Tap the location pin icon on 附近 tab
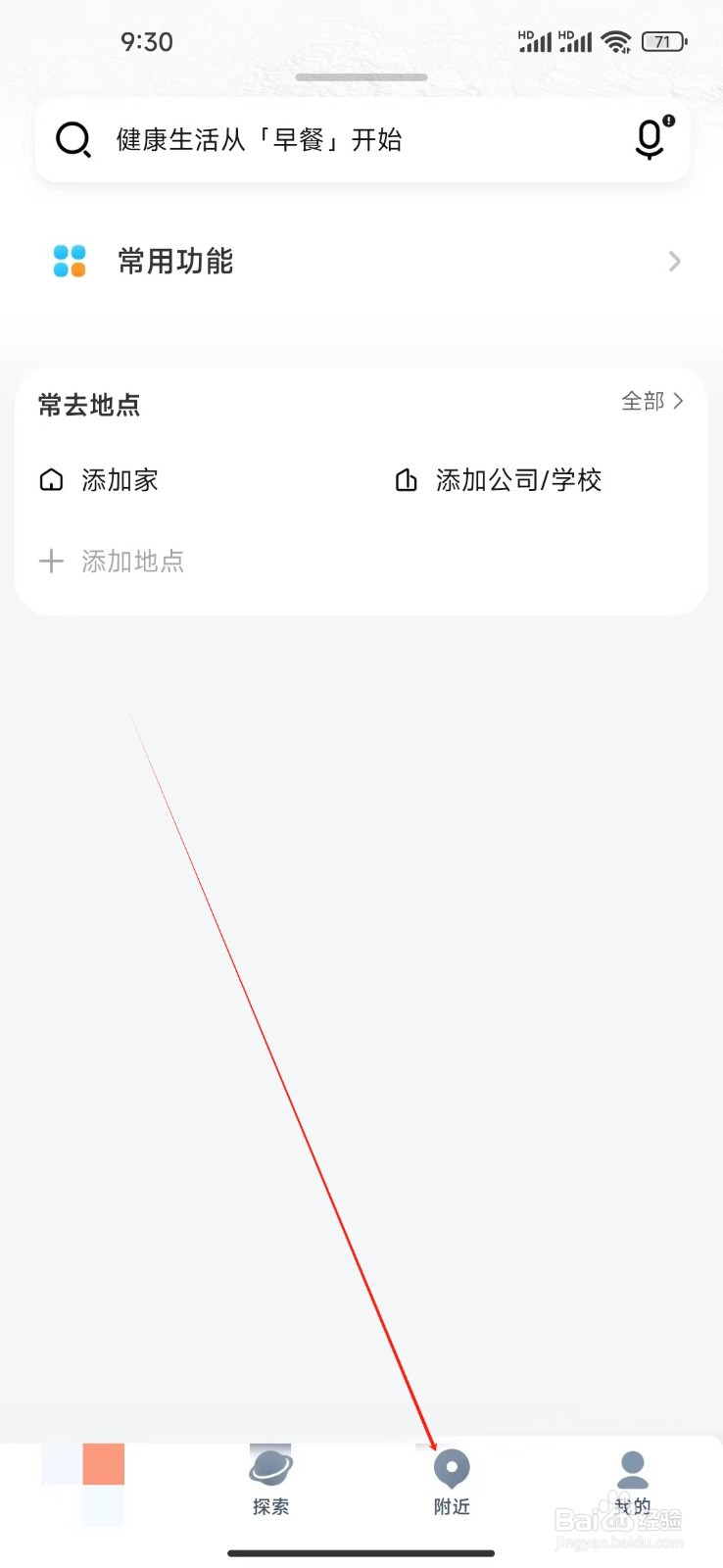Image resolution: width=723 pixels, height=1568 pixels. [450, 1464]
